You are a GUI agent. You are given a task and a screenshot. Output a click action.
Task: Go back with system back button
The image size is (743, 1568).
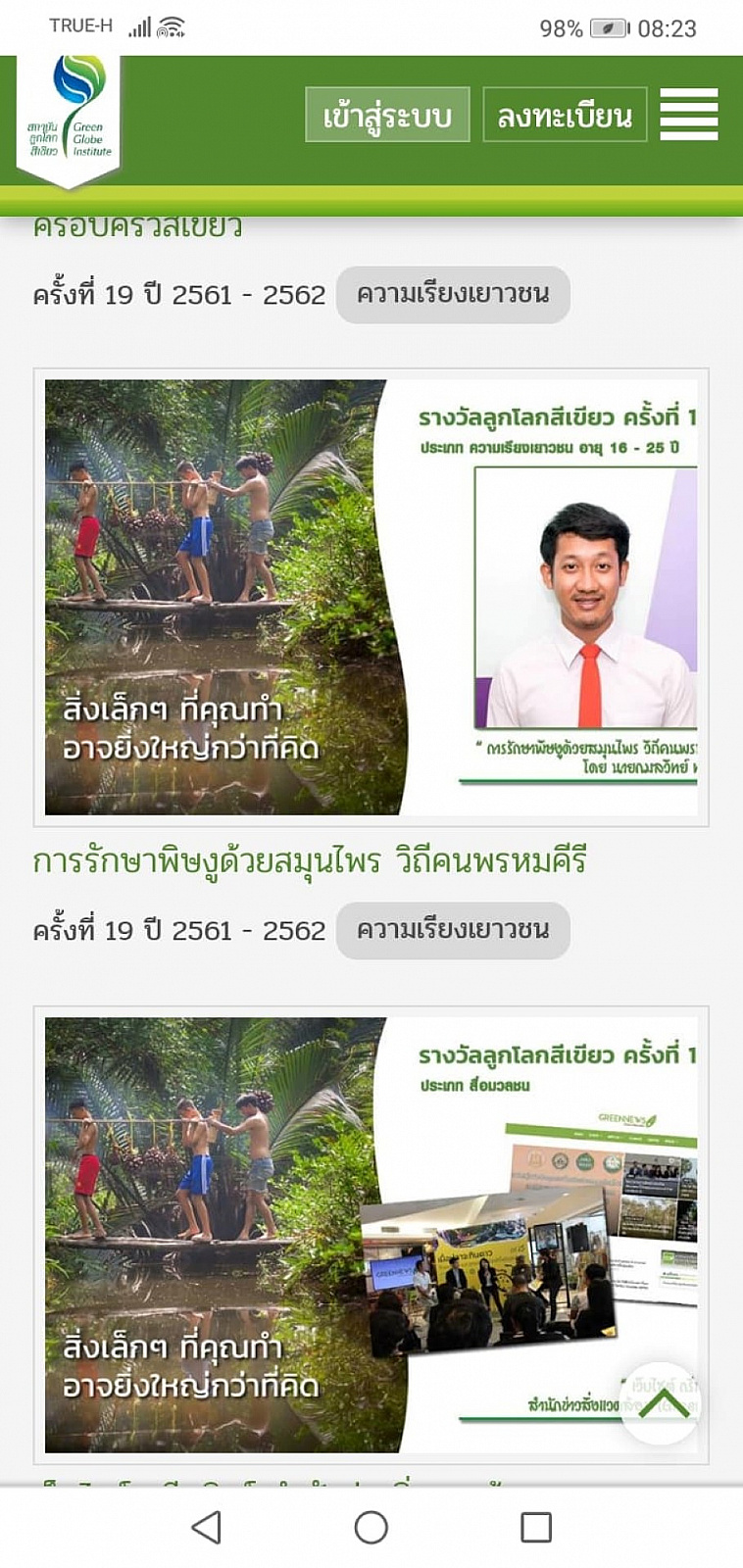(207, 1527)
